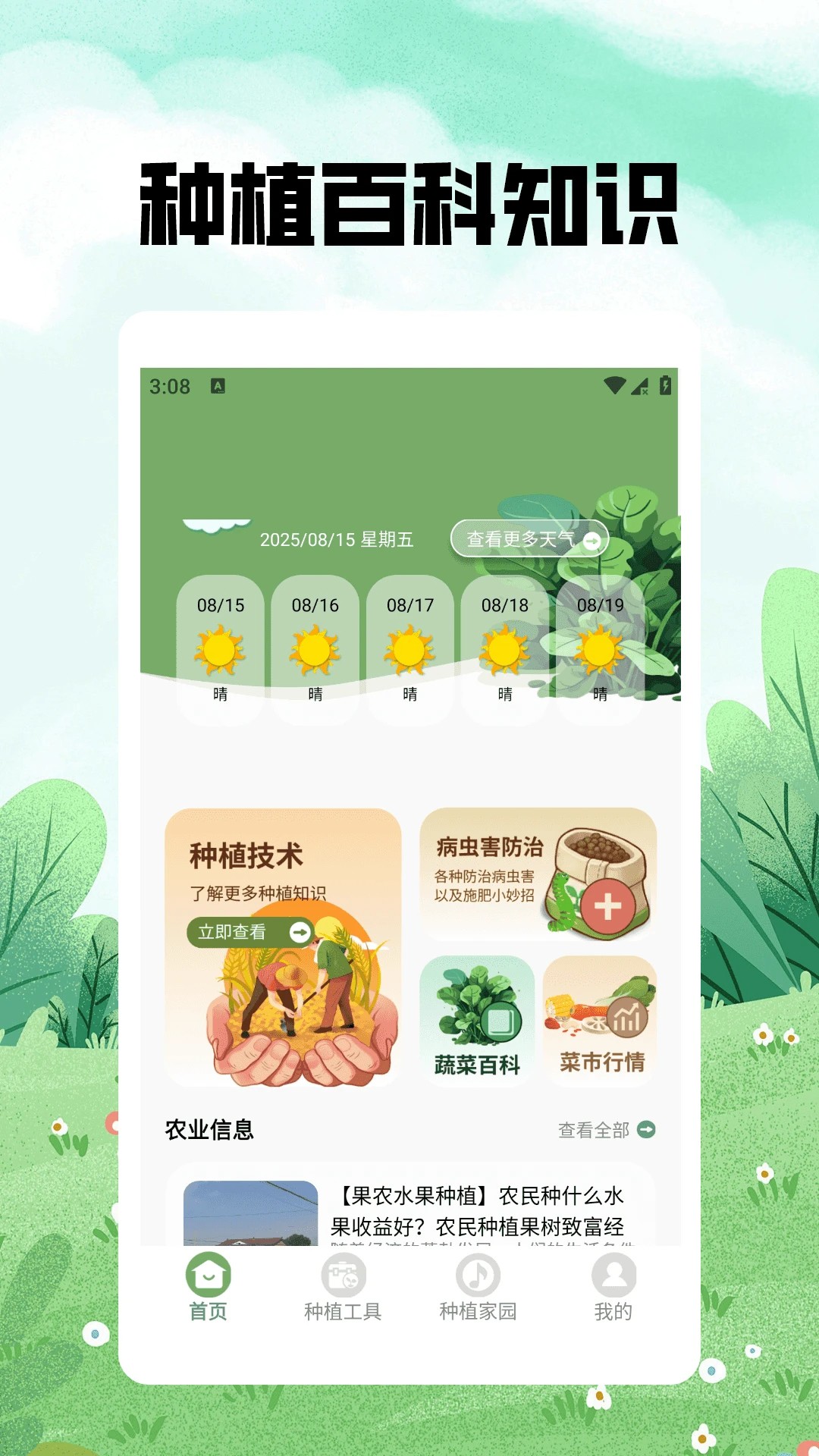Tap the battery indicator in status bar
Image resolution: width=819 pixels, height=1456 pixels.
tap(665, 386)
